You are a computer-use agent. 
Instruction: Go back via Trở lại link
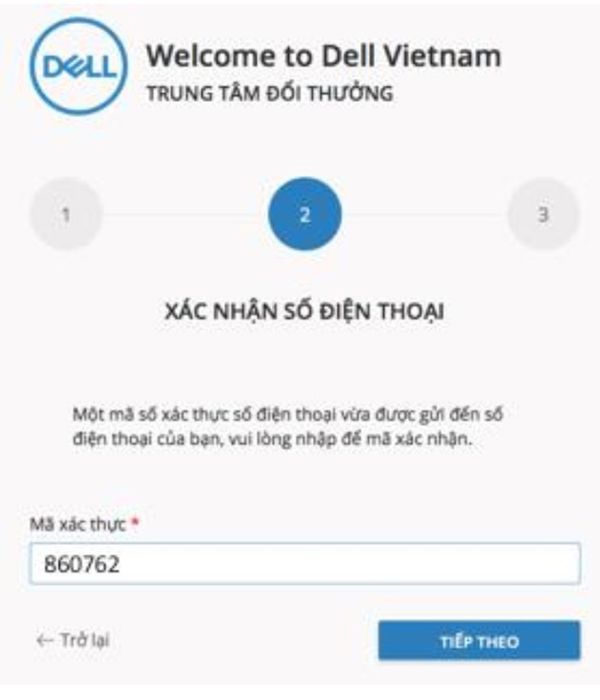pos(73,640)
